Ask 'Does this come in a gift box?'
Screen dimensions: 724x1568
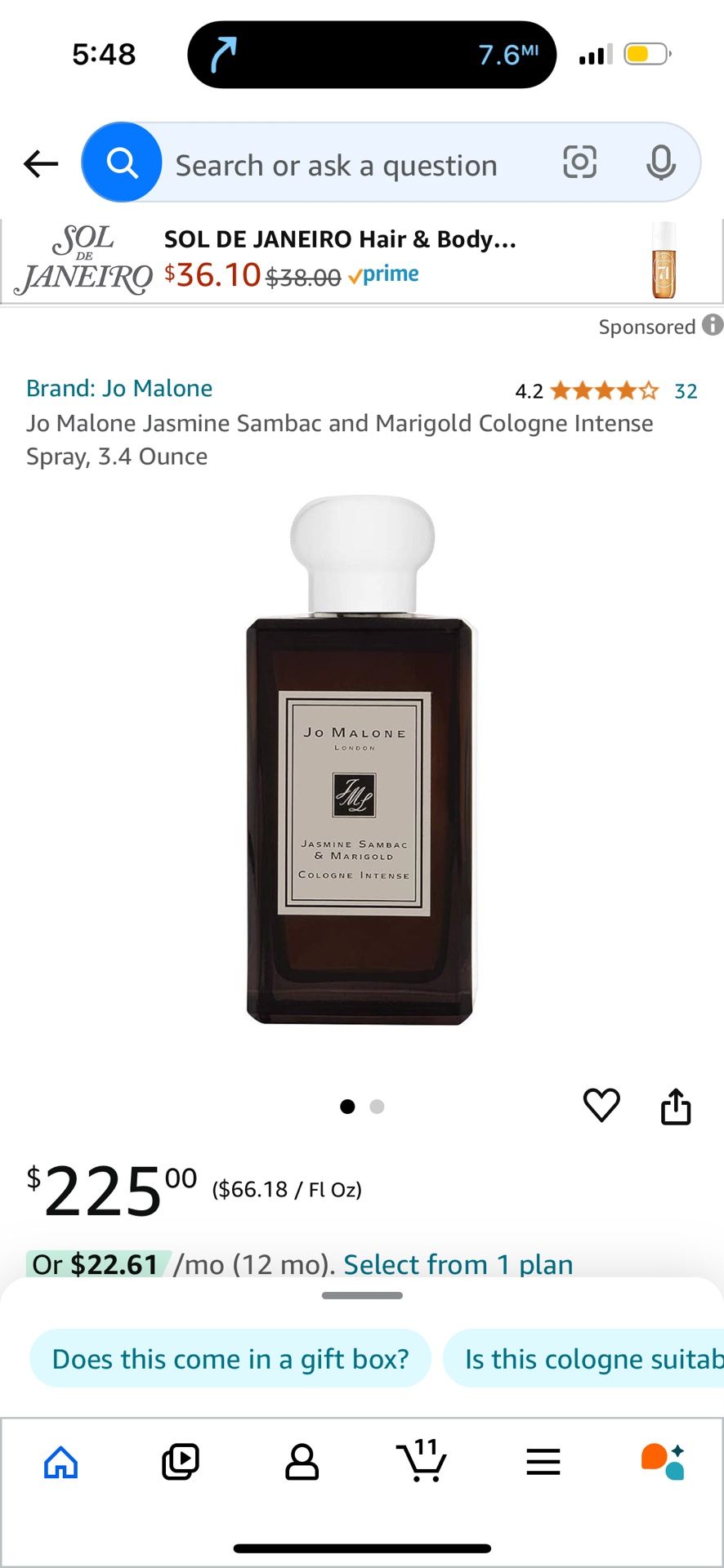230,1358
